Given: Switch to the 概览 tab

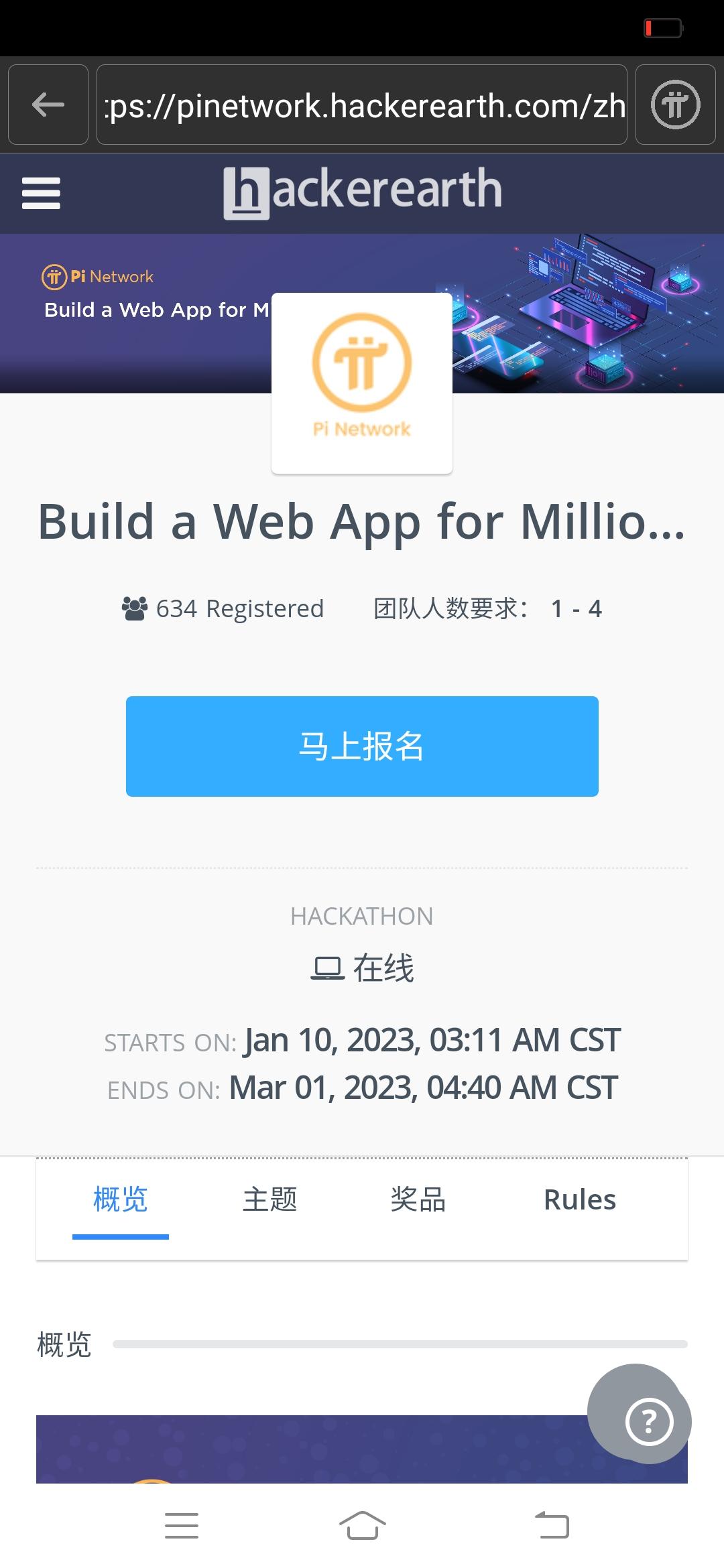Looking at the screenshot, I should (121, 1199).
